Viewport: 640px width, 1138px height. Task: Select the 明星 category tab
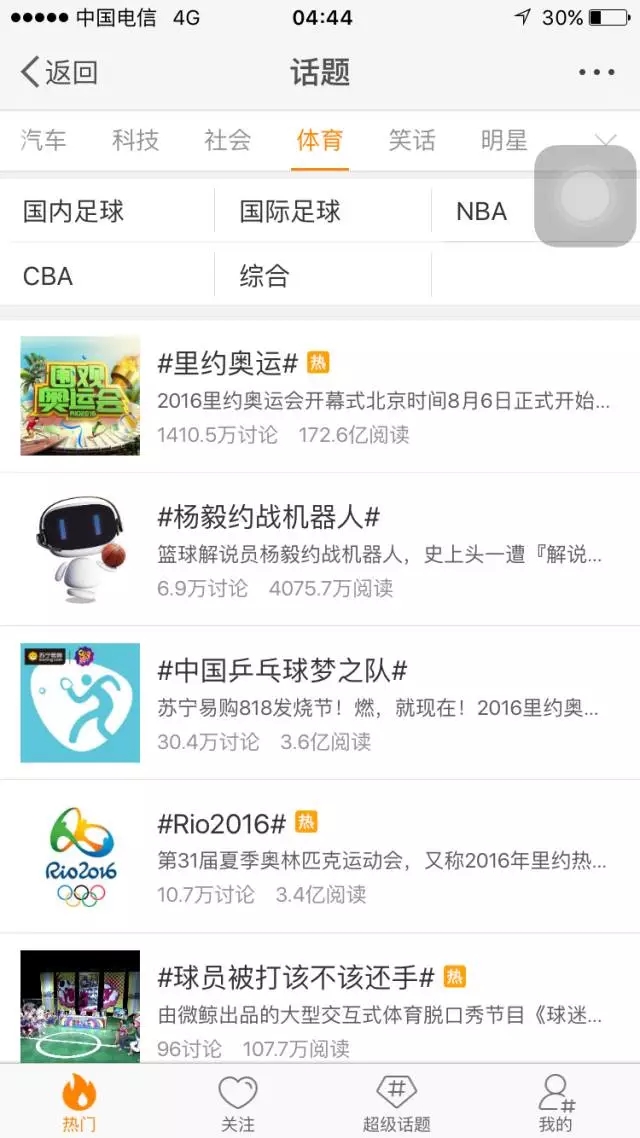pos(504,141)
